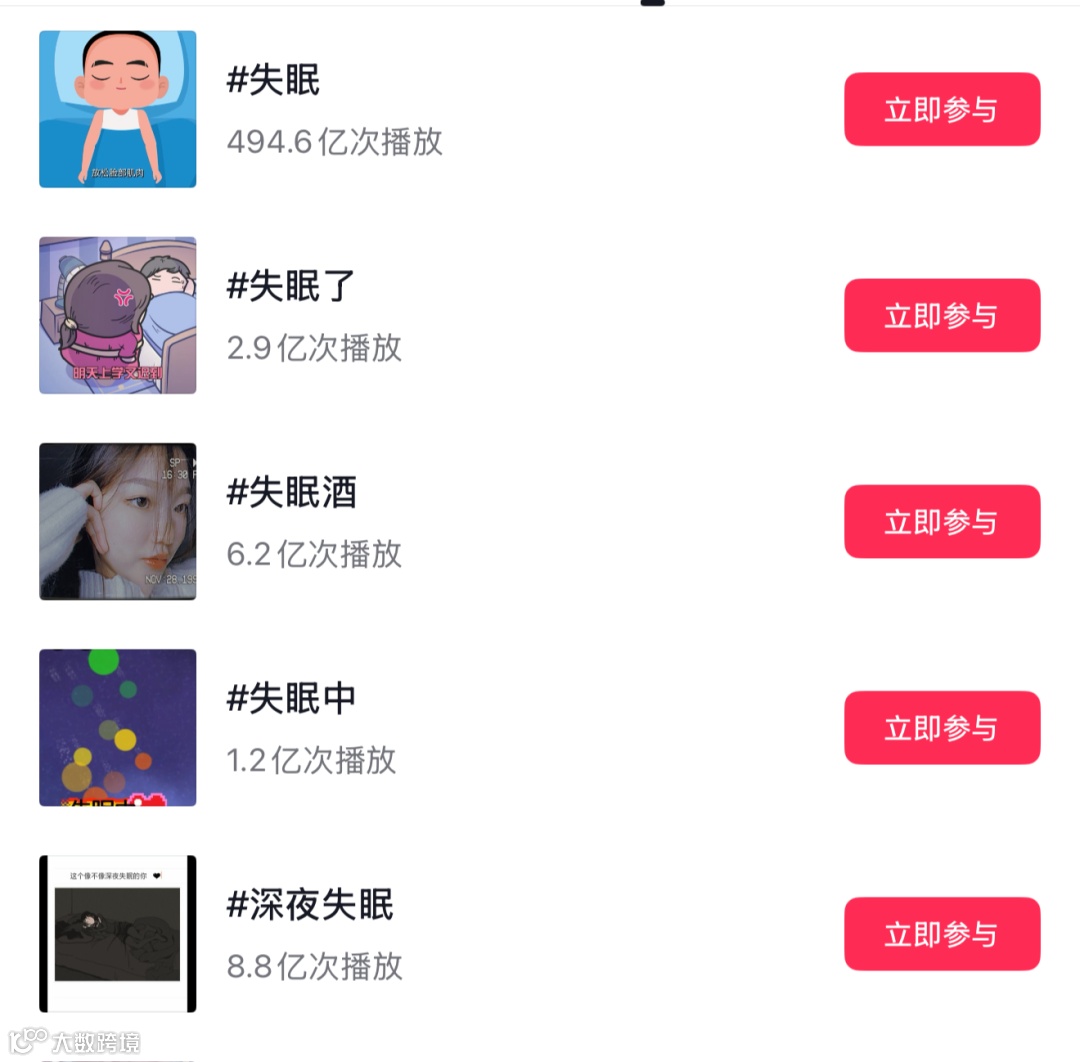View the #失眠酒 cover image
This screenshot has height=1062, width=1080.
pyautogui.click(x=118, y=521)
